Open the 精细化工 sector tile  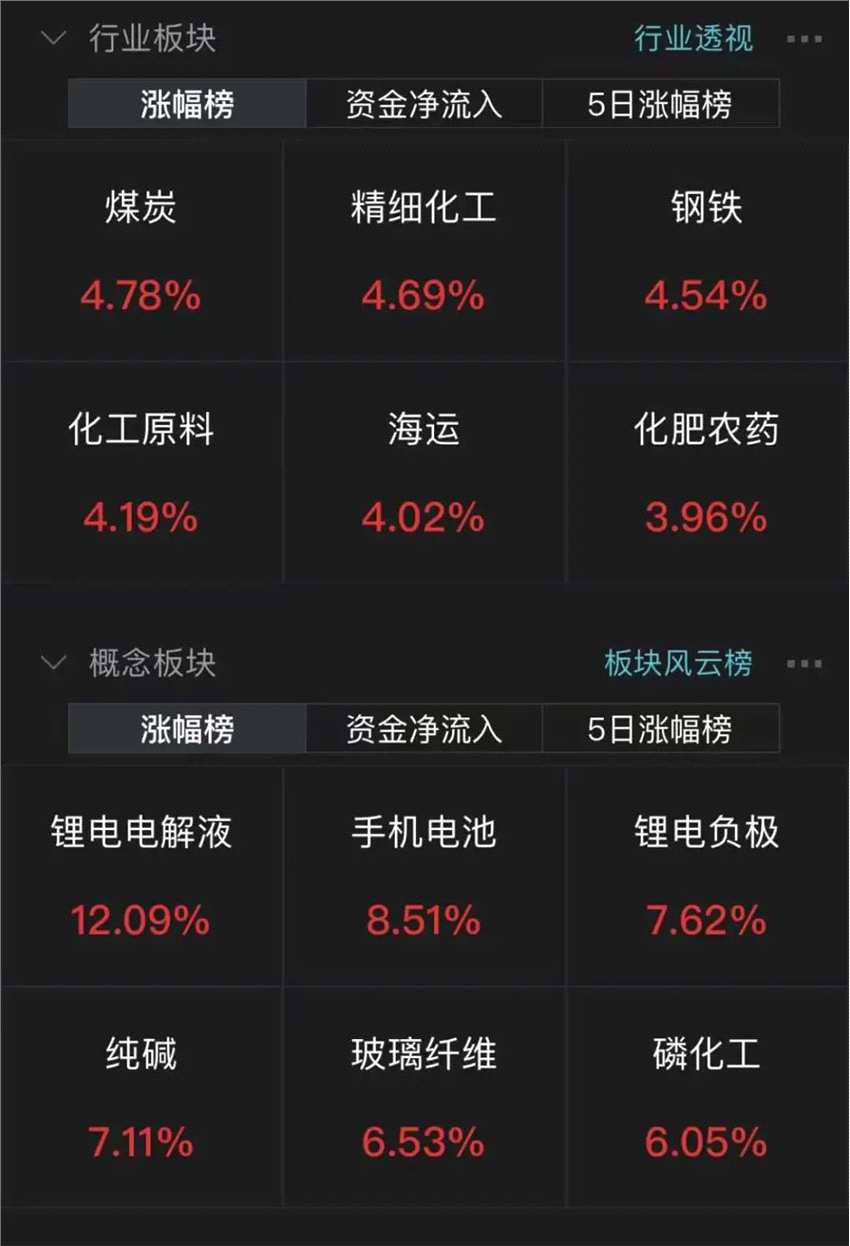pos(424,250)
